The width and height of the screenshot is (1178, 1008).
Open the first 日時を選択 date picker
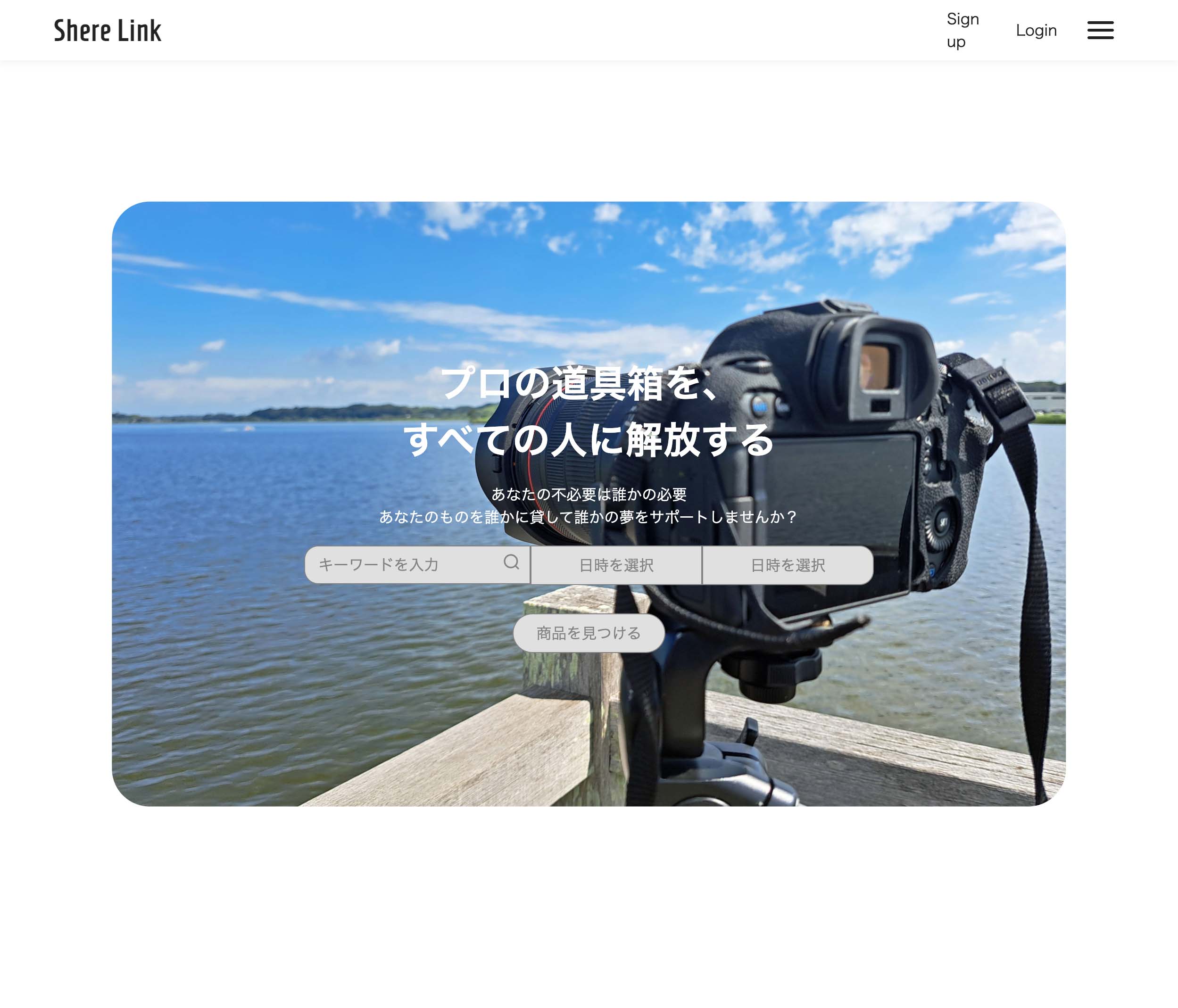(616, 565)
